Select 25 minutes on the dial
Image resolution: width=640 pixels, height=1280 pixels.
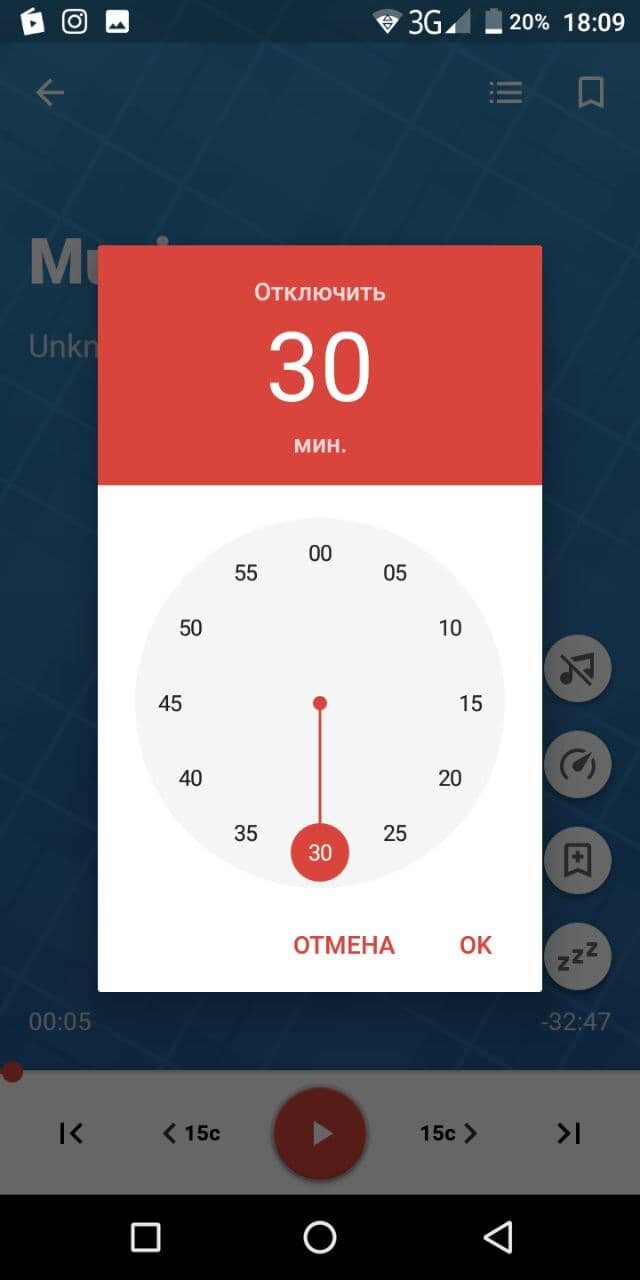click(395, 833)
